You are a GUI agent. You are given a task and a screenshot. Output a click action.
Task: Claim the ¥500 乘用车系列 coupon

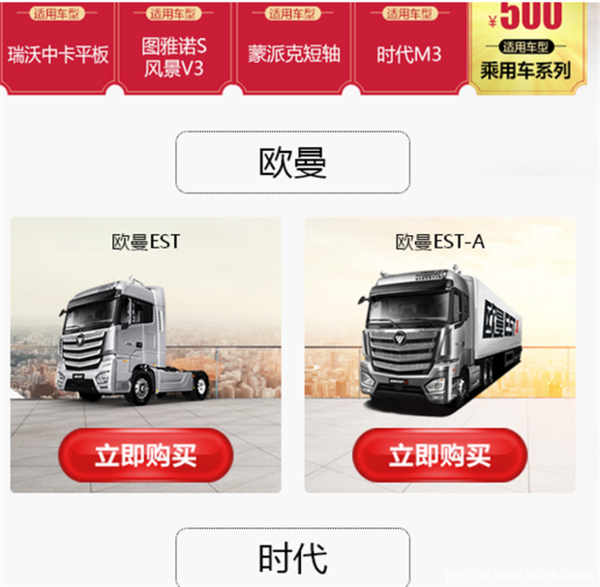point(534,45)
